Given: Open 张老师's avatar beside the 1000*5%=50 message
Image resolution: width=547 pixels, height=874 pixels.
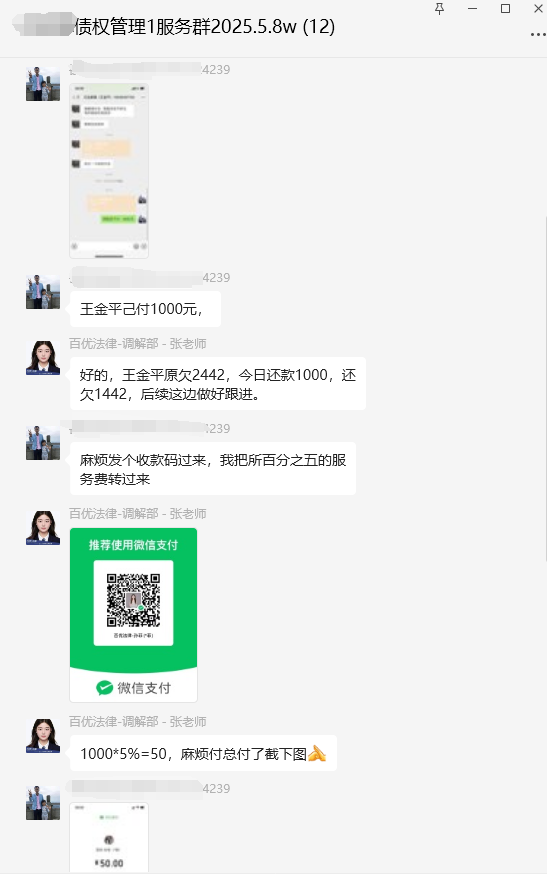Looking at the screenshot, I should 43,736.
